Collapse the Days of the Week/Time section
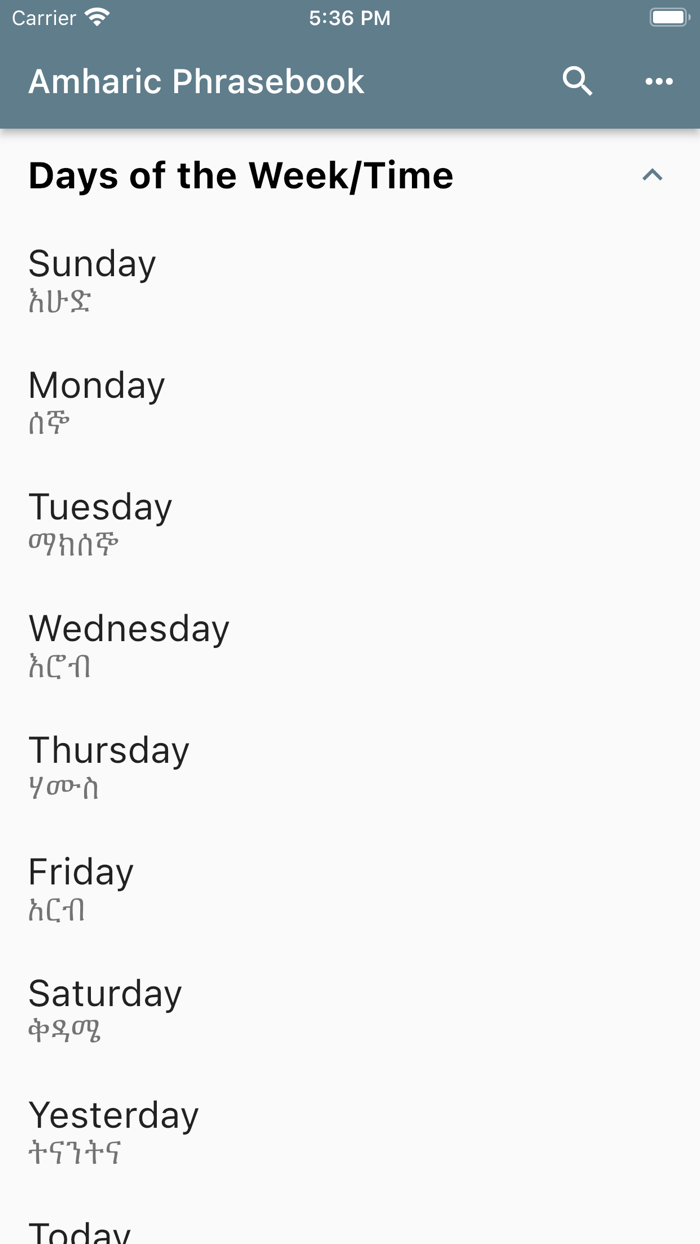Viewport: 700px width, 1244px height. 652,176
